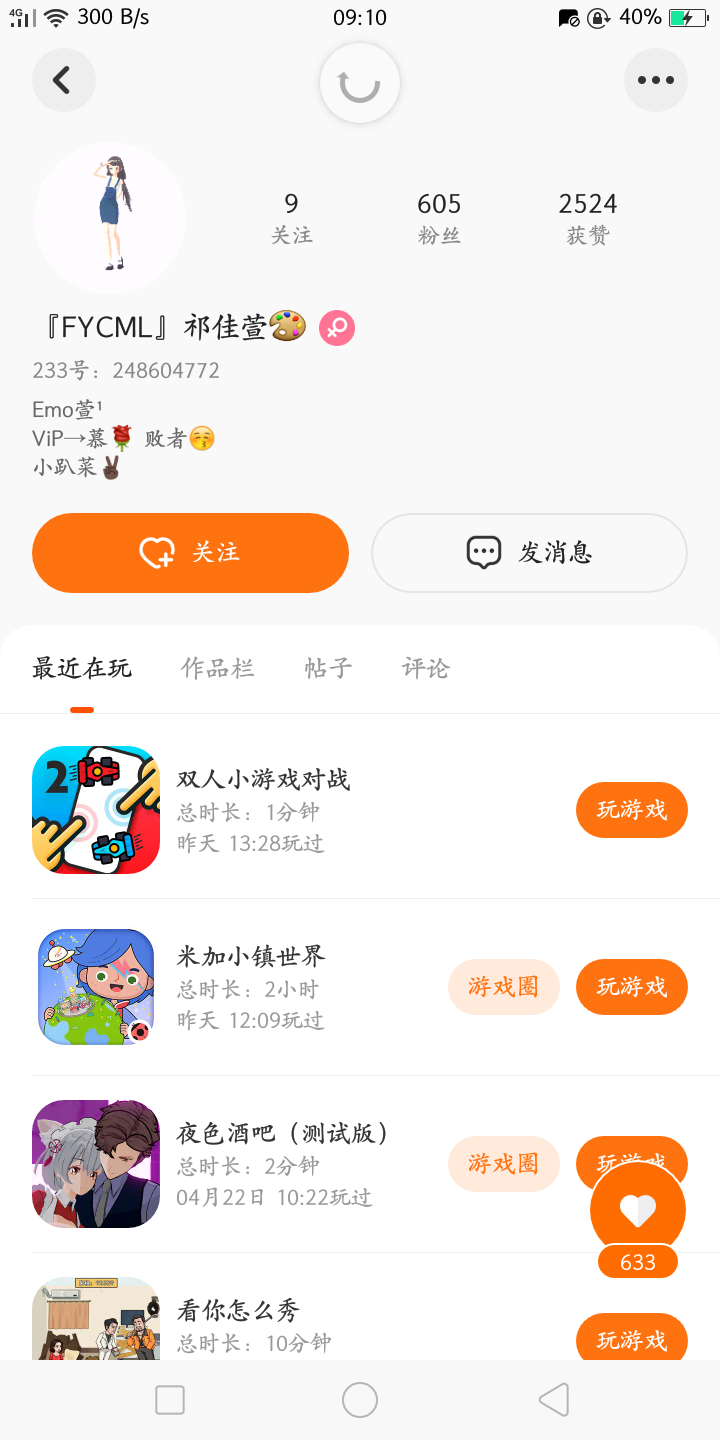This screenshot has width=720, height=1440.
Task: Open the three-dot overflow menu
Action: point(656,80)
